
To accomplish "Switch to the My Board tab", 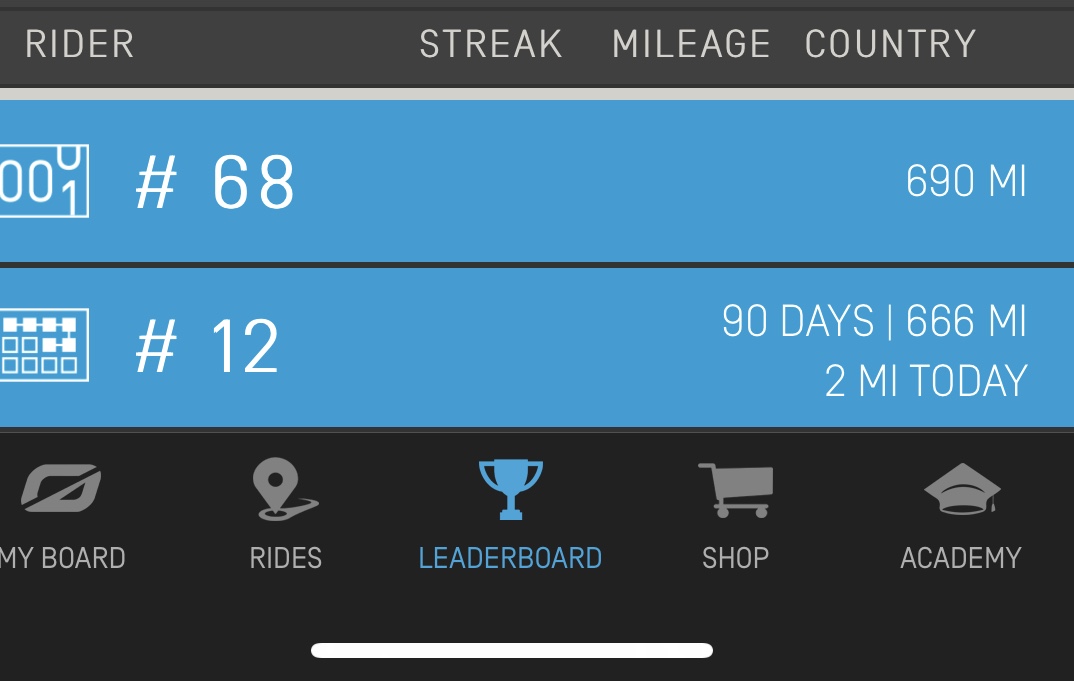I will click(x=62, y=515).
